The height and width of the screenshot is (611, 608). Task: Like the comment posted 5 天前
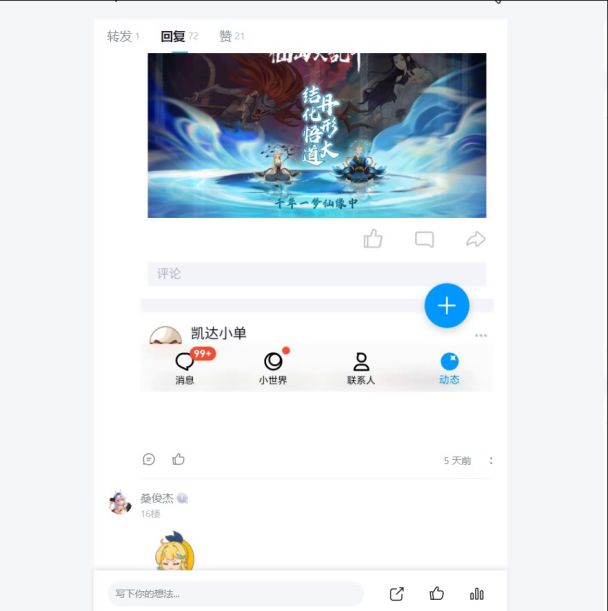point(178,459)
